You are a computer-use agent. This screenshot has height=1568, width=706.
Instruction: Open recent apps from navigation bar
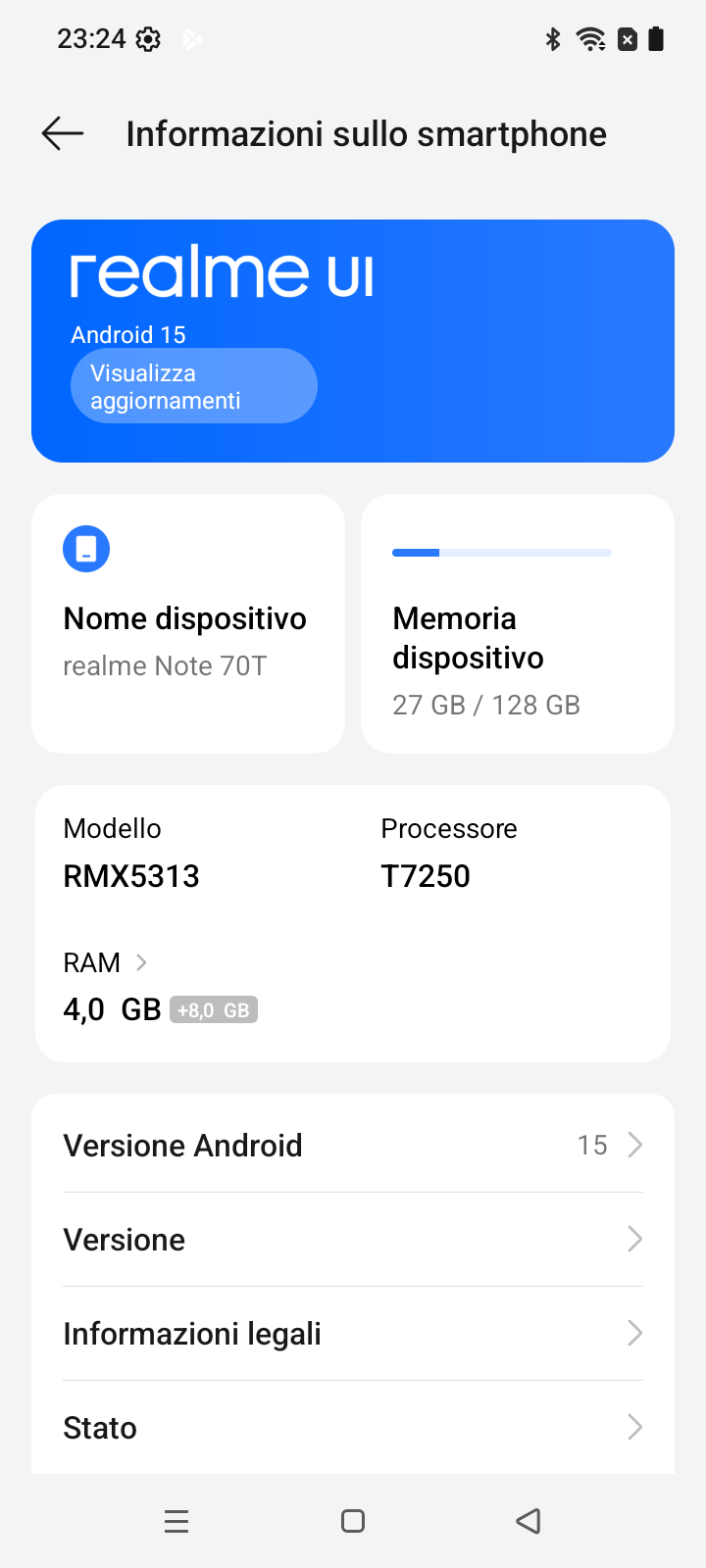pyautogui.click(x=176, y=1521)
